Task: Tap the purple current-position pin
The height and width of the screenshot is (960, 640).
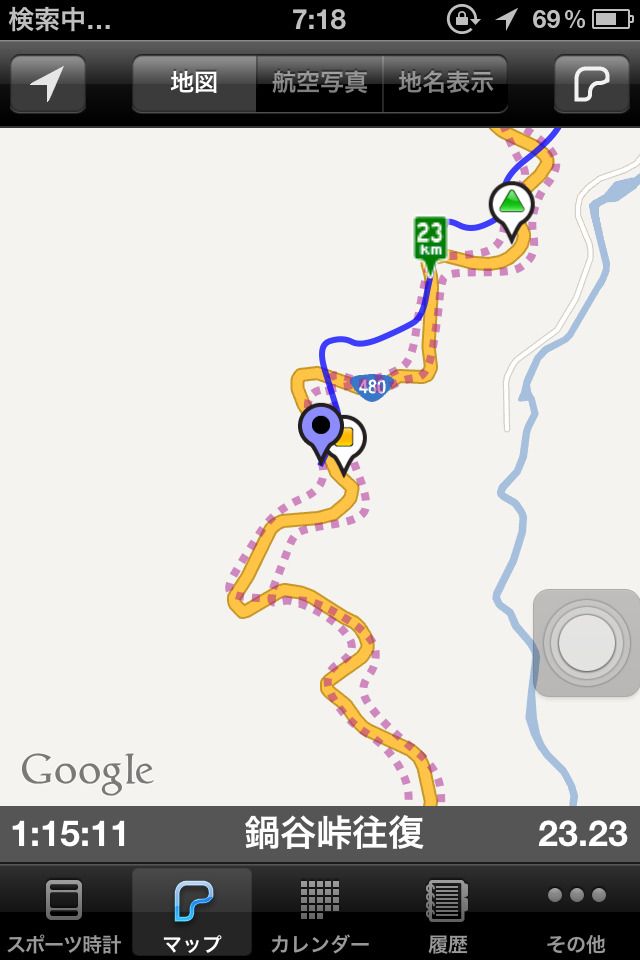Action: (321, 429)
